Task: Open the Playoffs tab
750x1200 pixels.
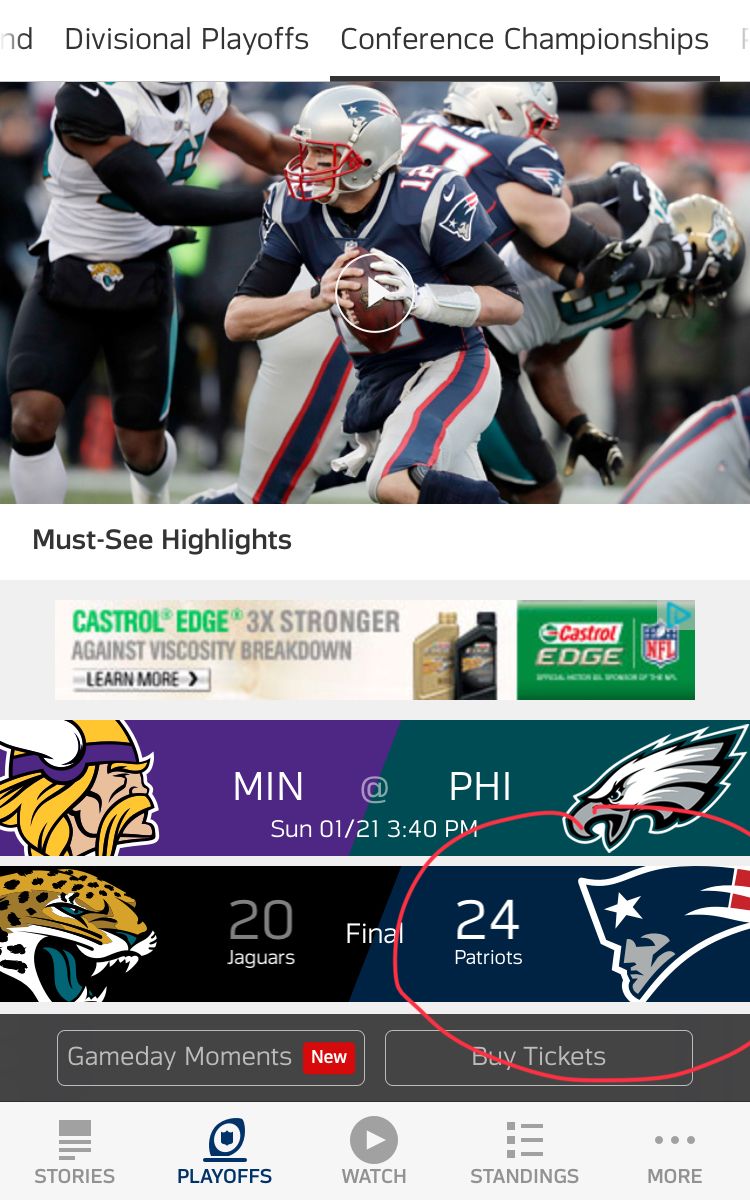Action: pyautogui.click(x=224, y=1153)
